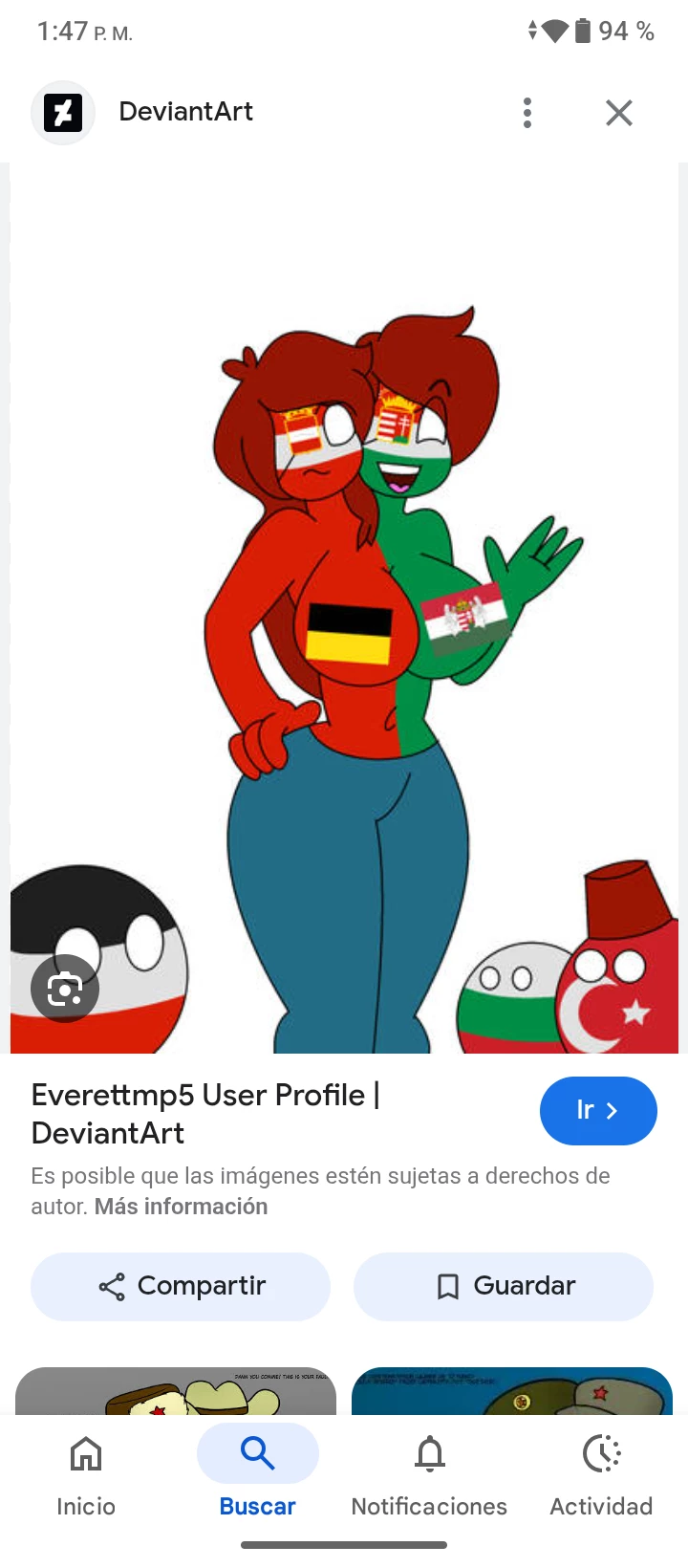Save the image with Guardar
Viewport: 688px width, 1568px height.
pos(504,1286)
